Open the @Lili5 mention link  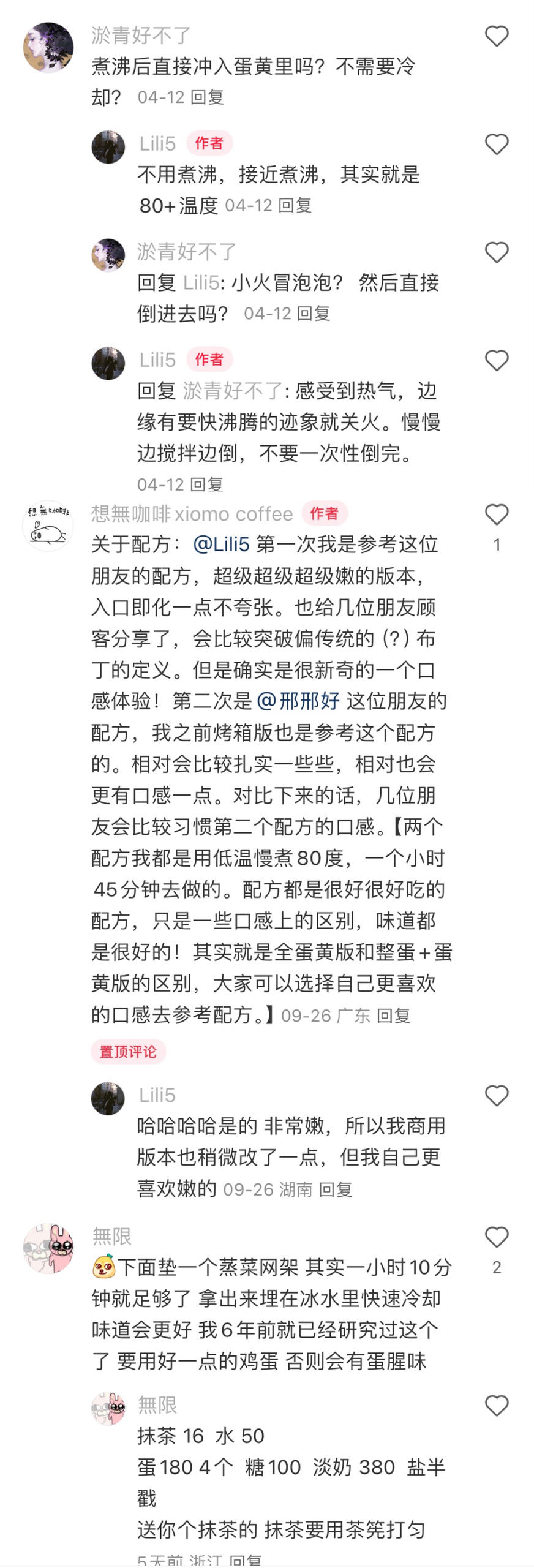pyautogui.click(x=221, y=545)
